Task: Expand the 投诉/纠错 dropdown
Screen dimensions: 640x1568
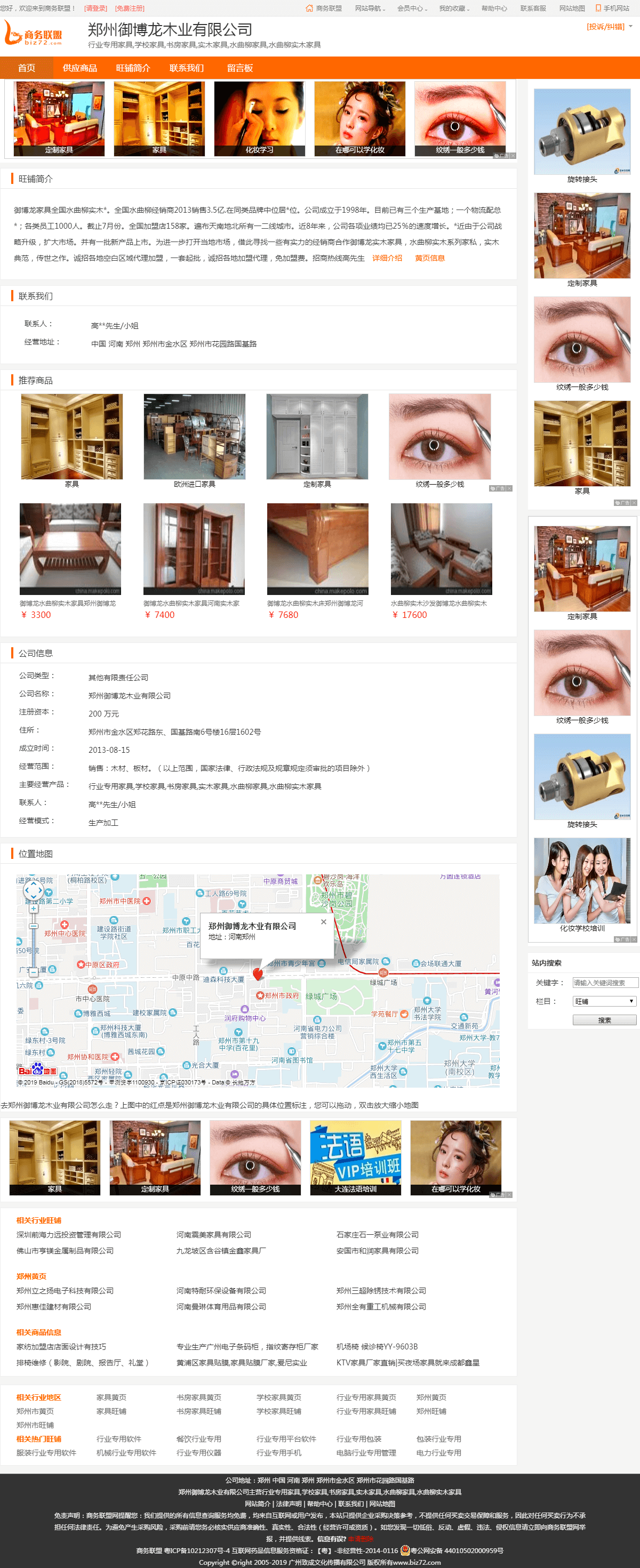Action: (609, 27)
